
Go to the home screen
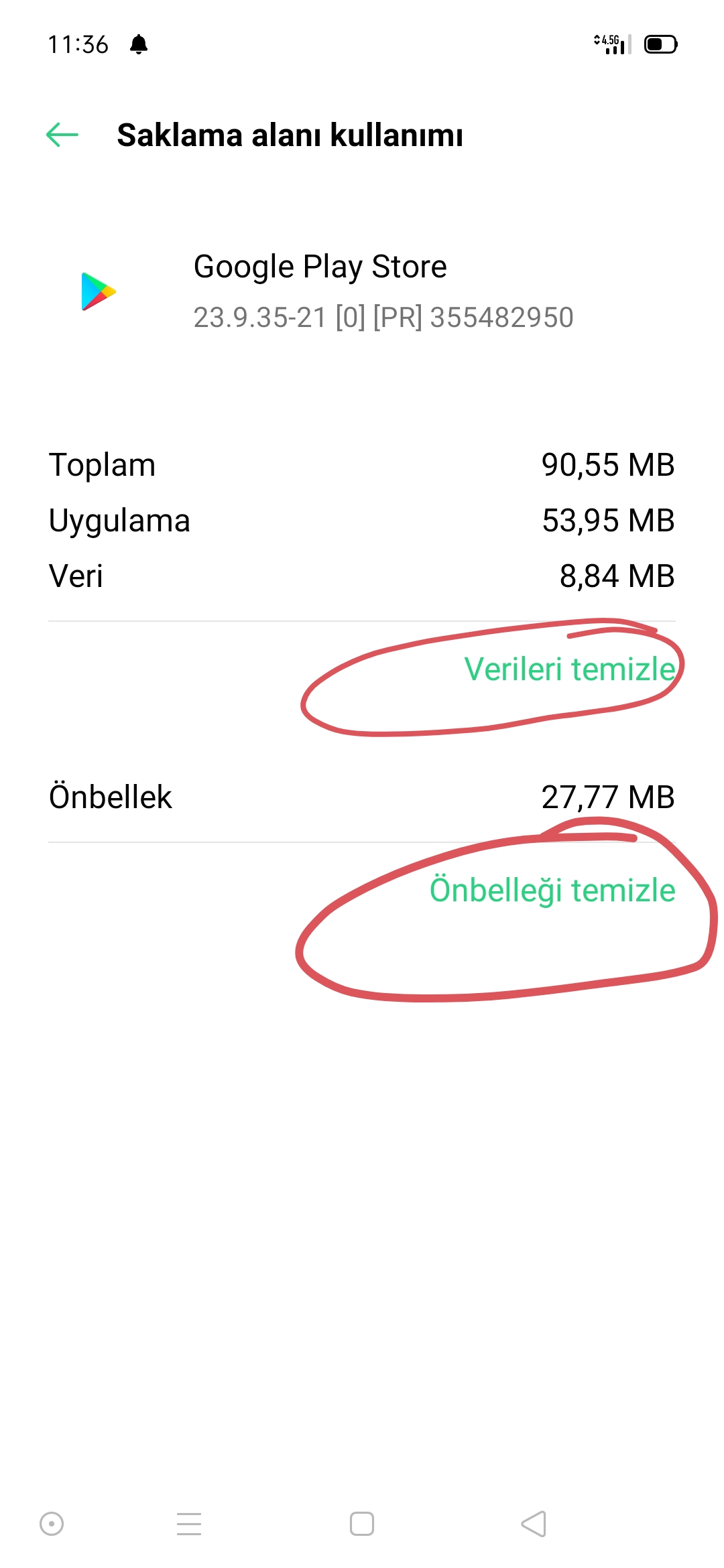[362, 1524]
